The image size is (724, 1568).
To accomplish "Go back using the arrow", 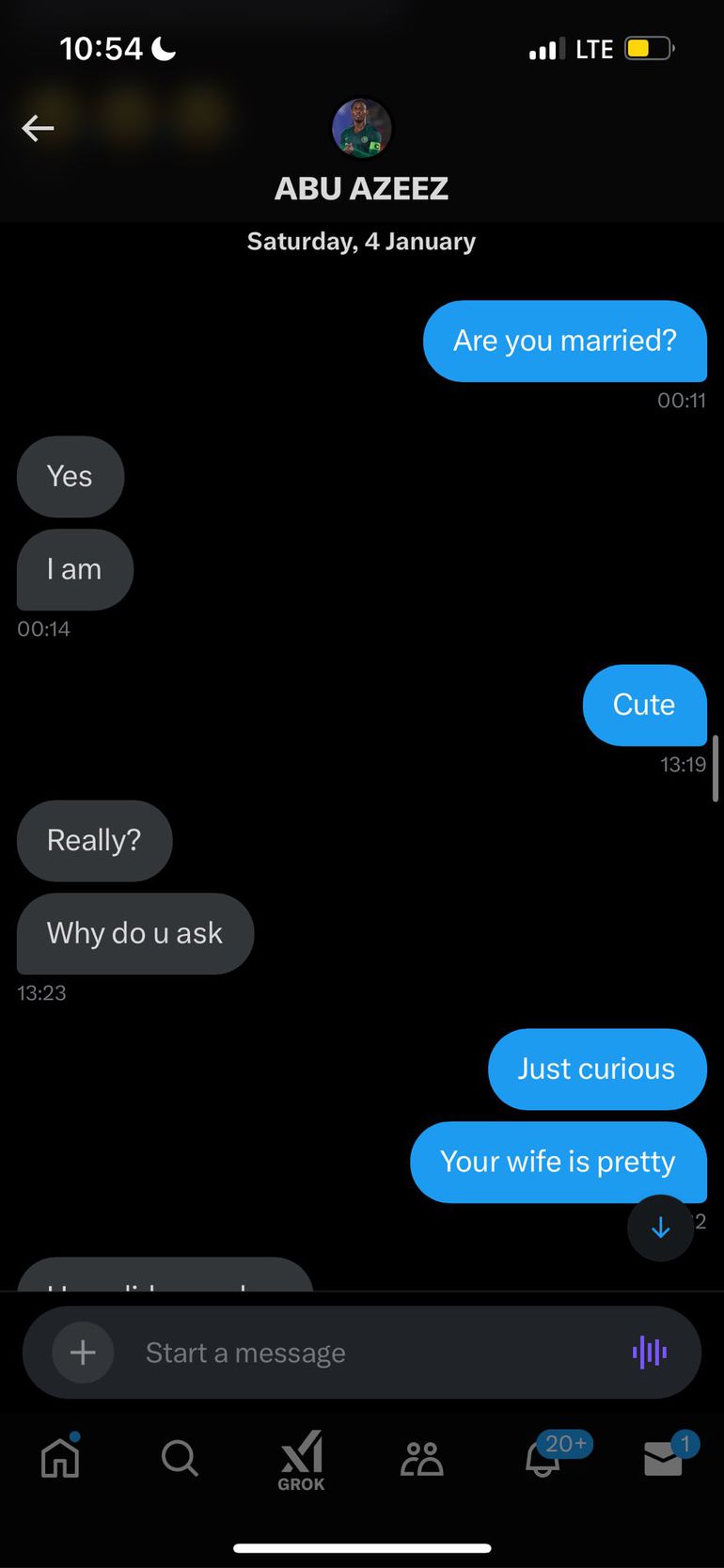I will click(x=38, y=128).
